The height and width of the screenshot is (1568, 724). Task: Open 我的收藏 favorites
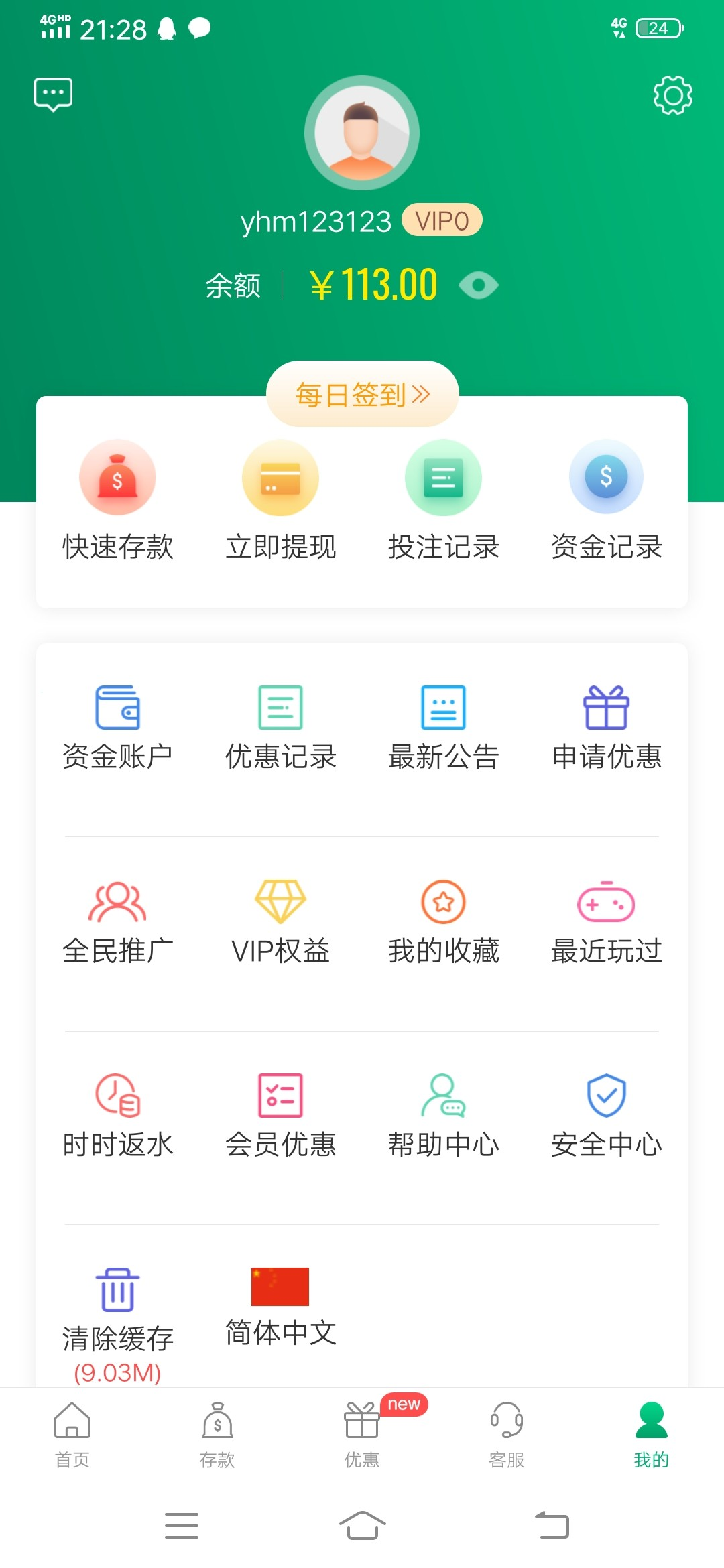click(x=443, y=921)
